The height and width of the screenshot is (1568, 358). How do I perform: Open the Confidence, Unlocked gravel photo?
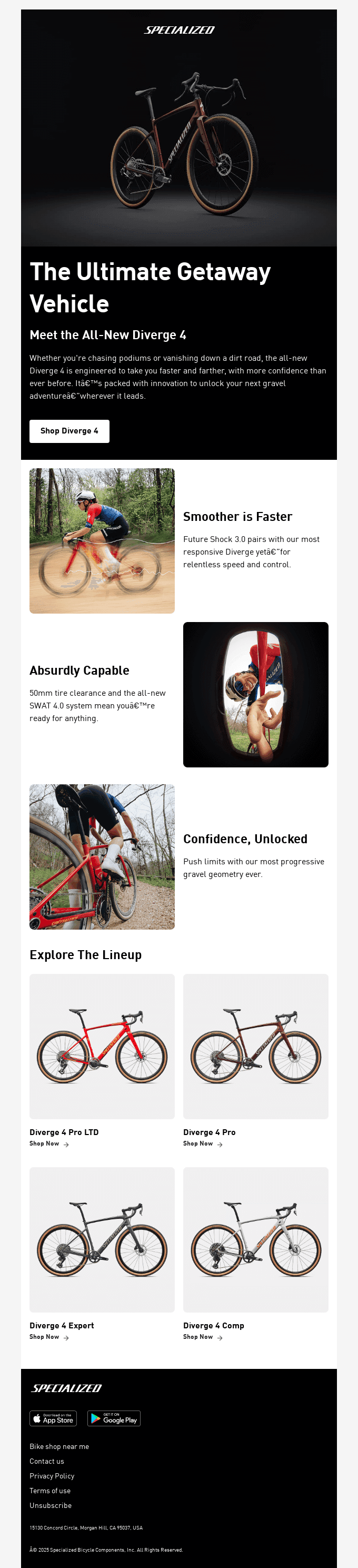coord(102,856)
